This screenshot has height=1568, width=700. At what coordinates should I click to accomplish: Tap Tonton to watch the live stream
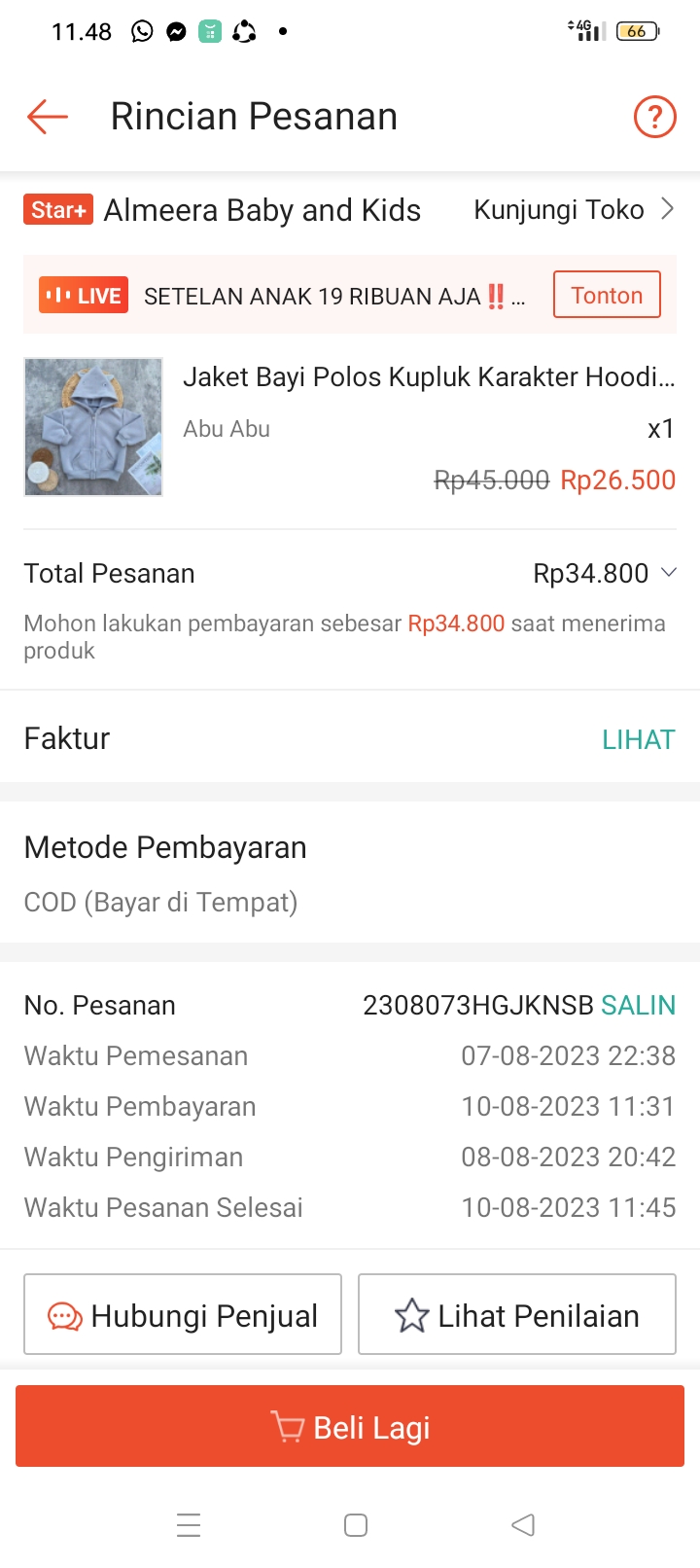(607, 295)
